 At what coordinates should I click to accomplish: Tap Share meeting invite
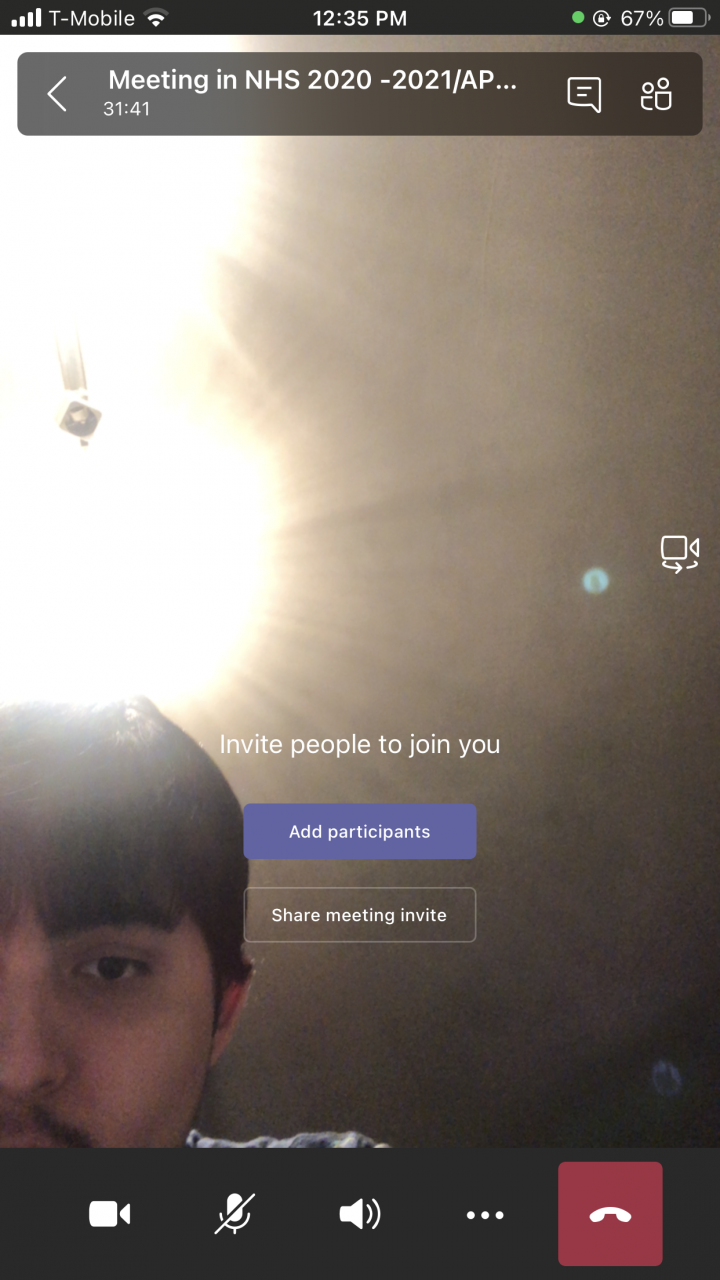[359, 914]
